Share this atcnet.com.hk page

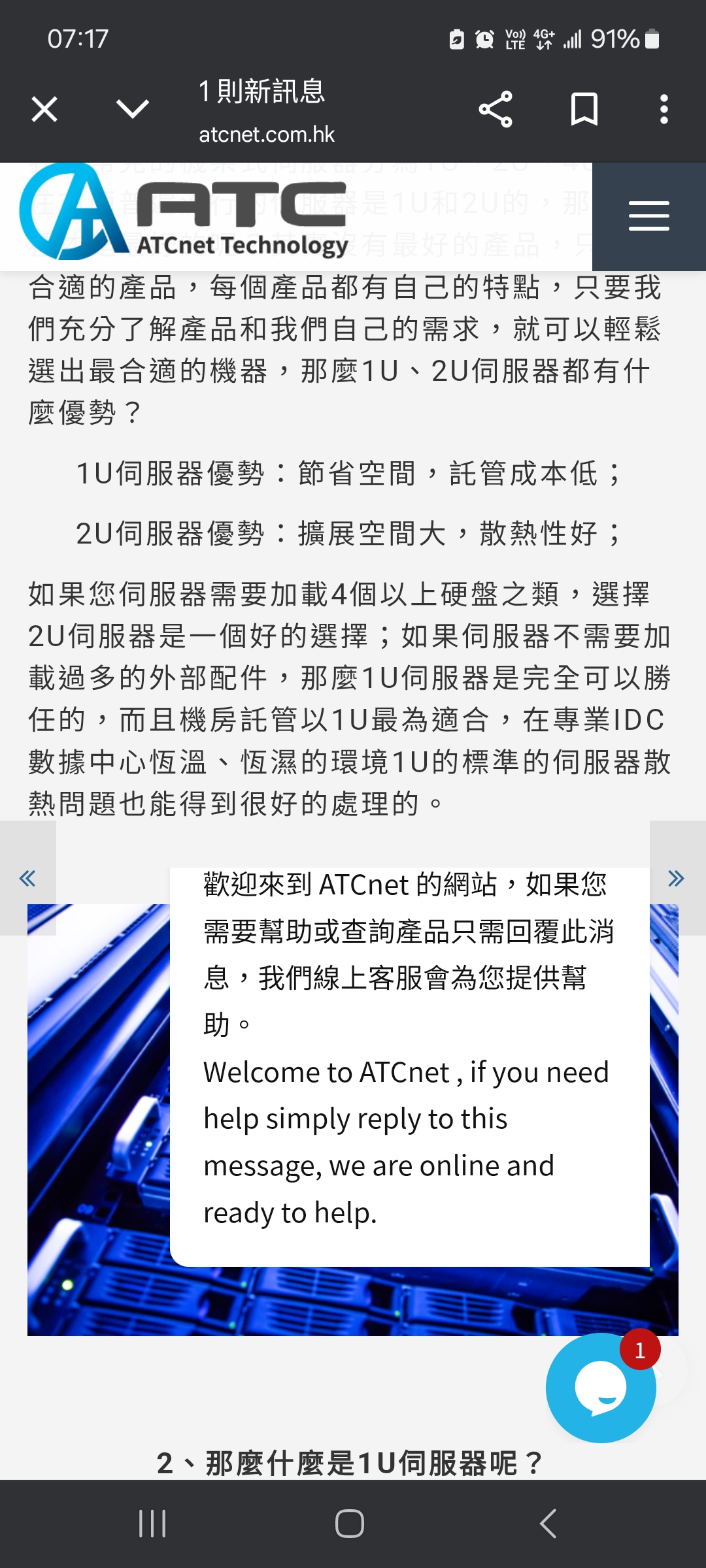click(x=496, y=109)
